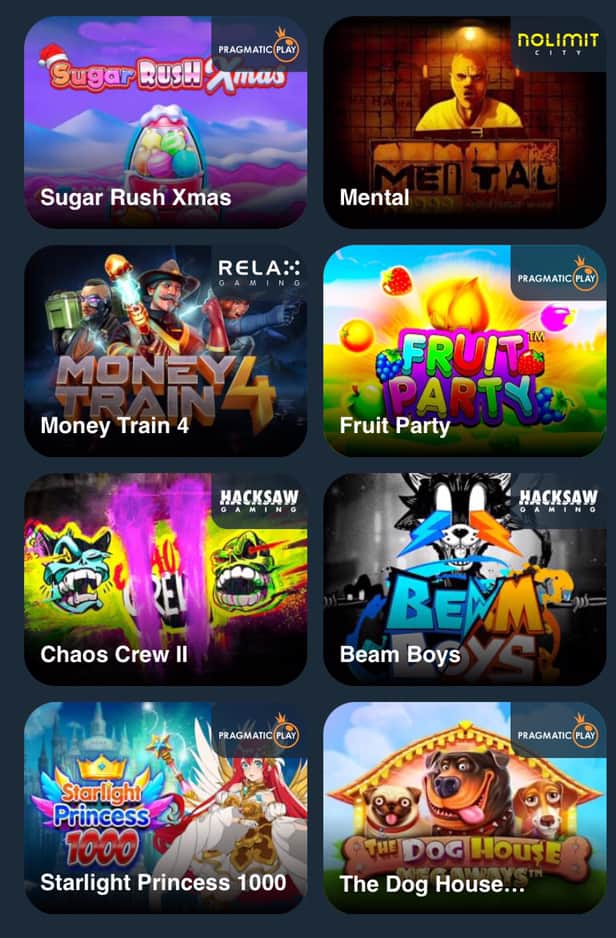The image size is (616, 938).
Task: Open the Sugar Rush Xmas game tile
Action: (x=165, y=122)
